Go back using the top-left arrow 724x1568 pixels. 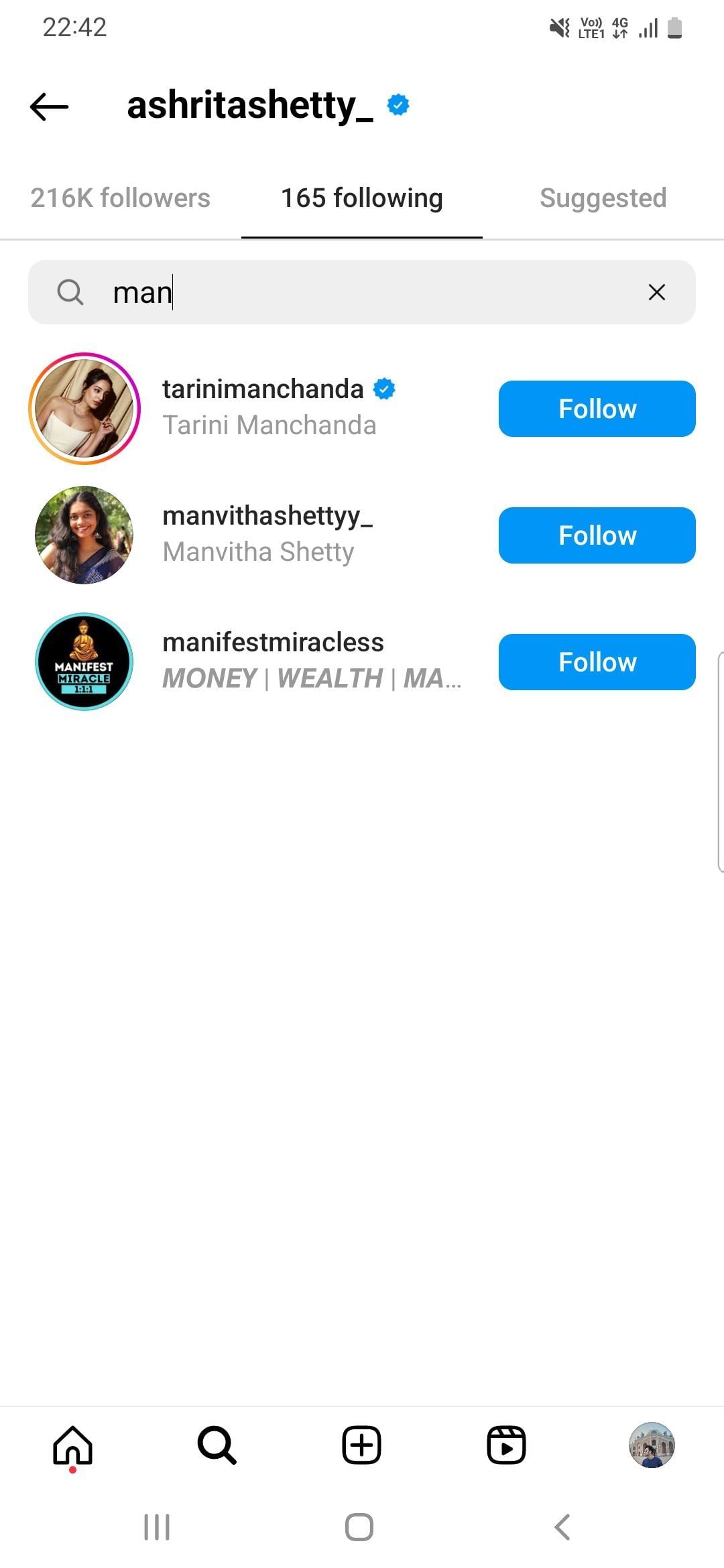click(50, 107)
